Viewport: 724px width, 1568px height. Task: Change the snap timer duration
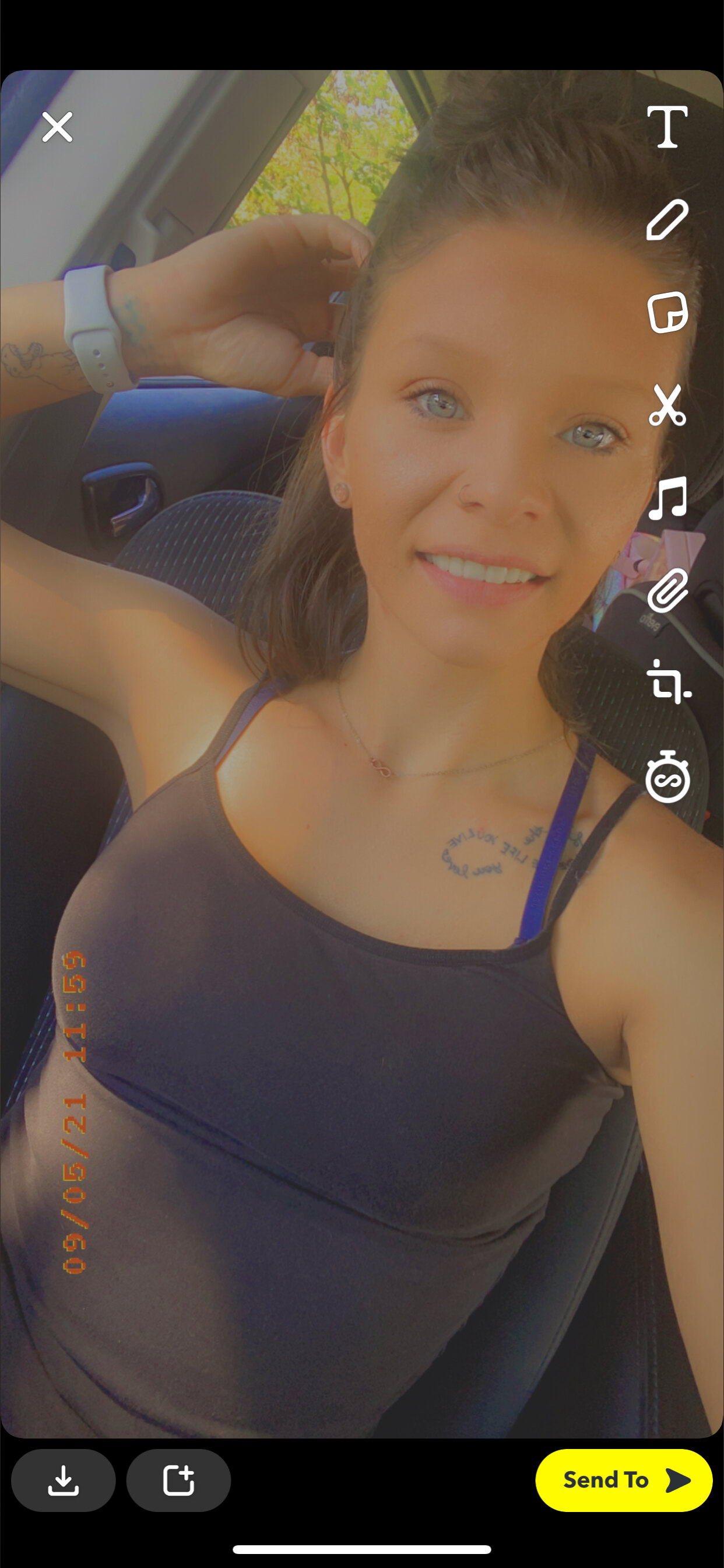pos(667,776)
